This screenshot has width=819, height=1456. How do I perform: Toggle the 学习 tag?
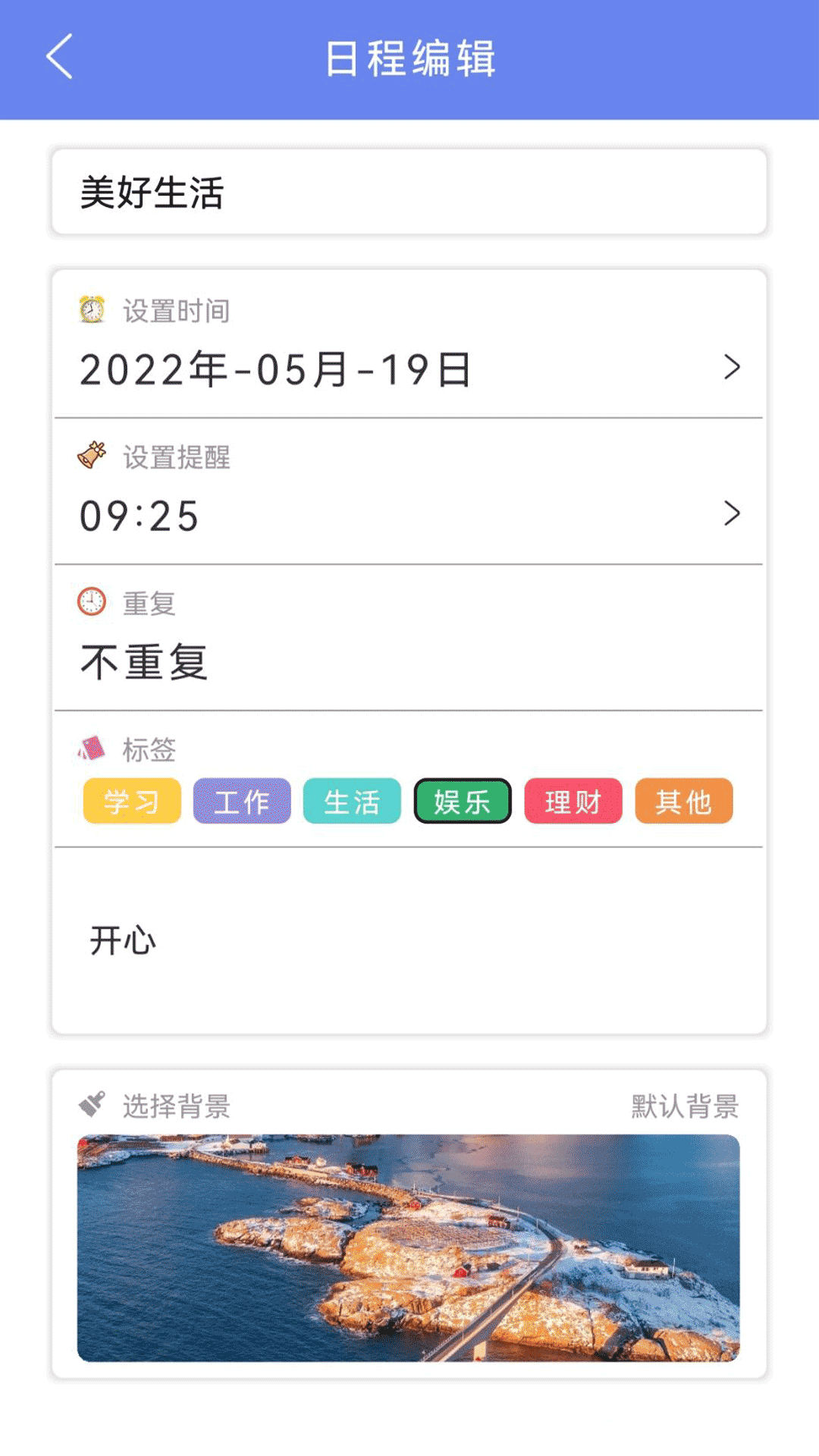130,801
